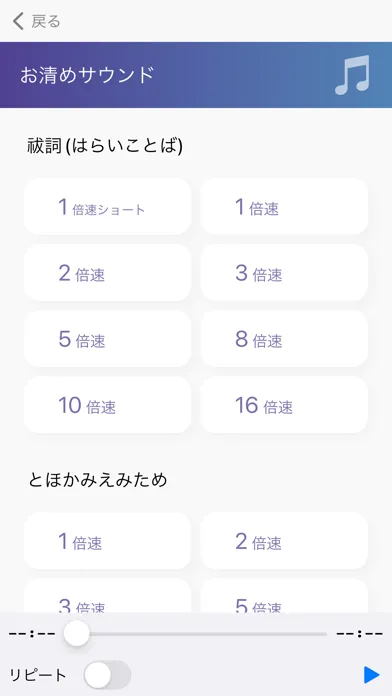Tap the 10倍速 button
The height and width of the screenshot is (696, 392).
click(107, 405)
